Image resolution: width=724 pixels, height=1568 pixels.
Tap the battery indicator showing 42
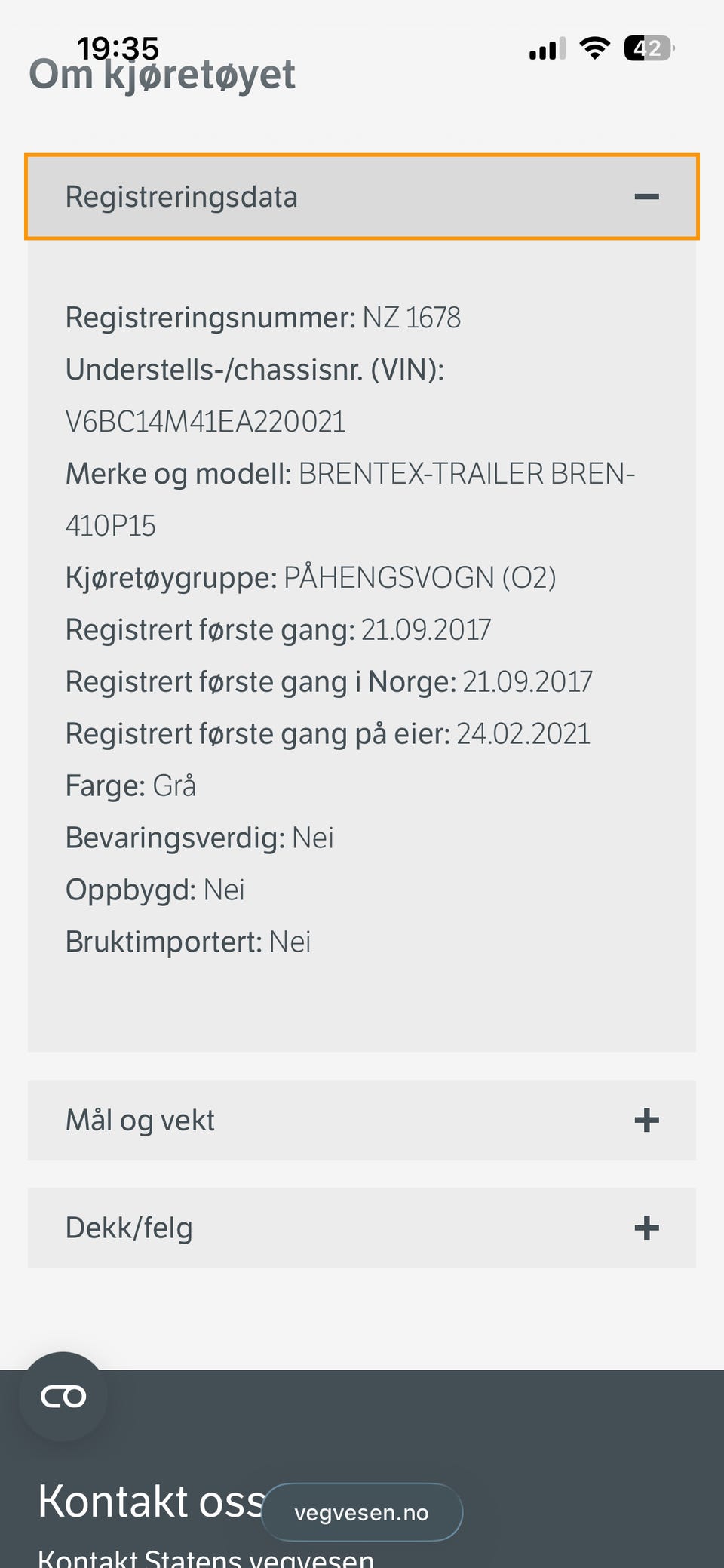pos(646,48)
